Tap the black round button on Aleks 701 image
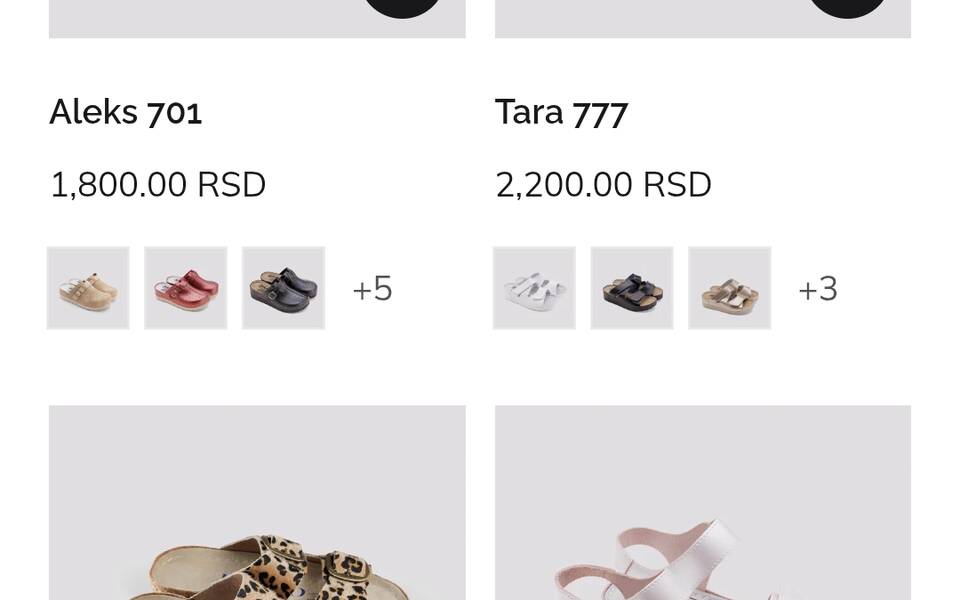Image resolution: width=960 pixels, height=600 pixels. click(402, 7)
